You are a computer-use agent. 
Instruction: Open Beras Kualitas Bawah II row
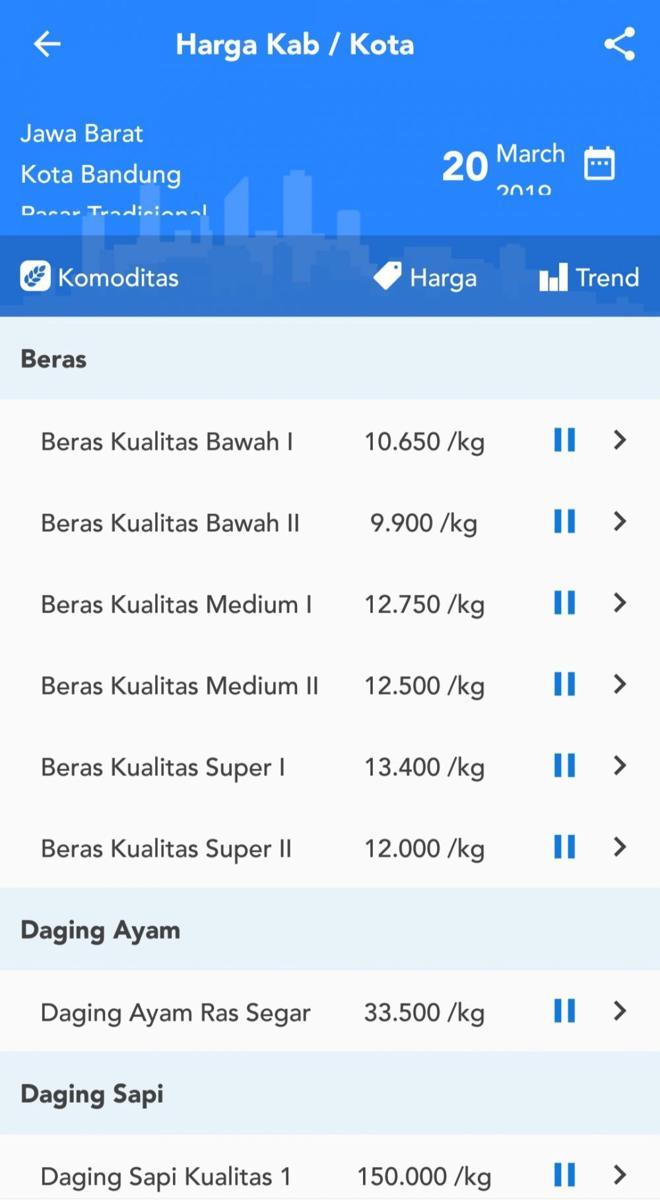330,522
